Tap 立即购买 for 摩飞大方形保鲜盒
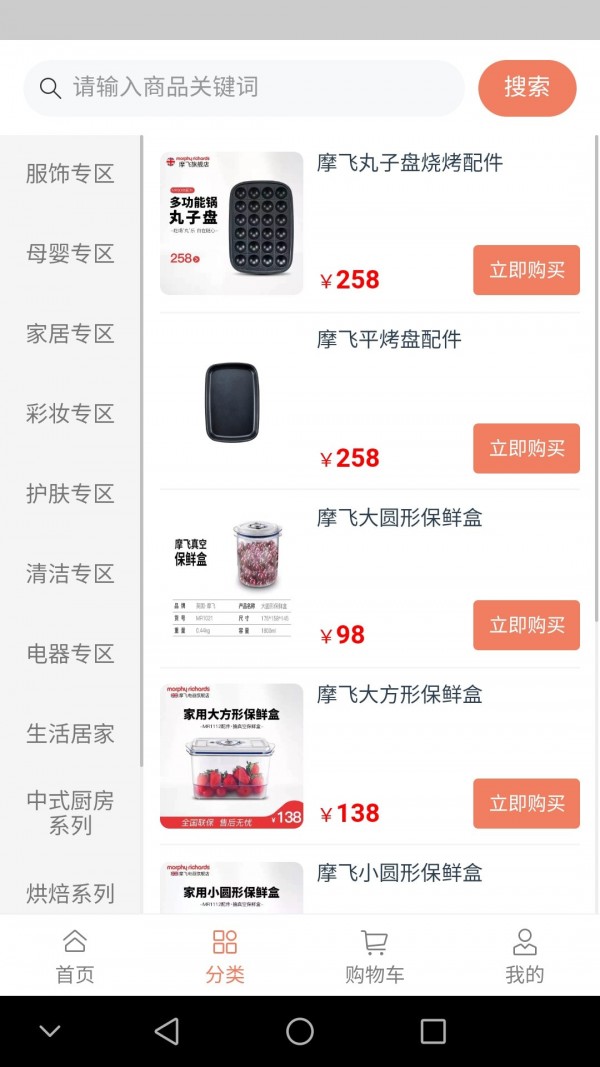This screenshot has width=600, height=1067. [526, 803]
